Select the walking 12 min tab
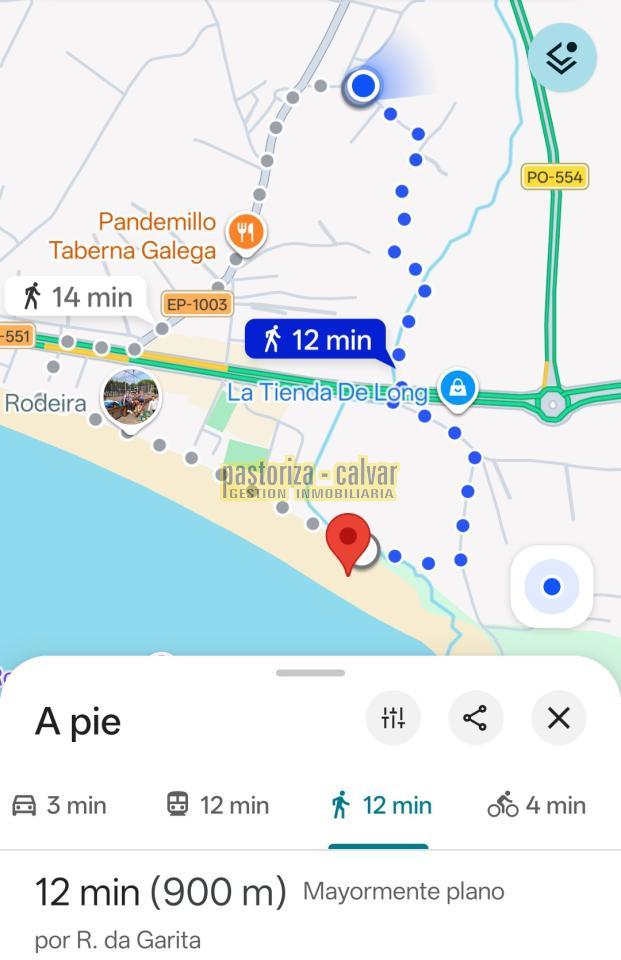621x960 pixels. click(x=379, y=805)
